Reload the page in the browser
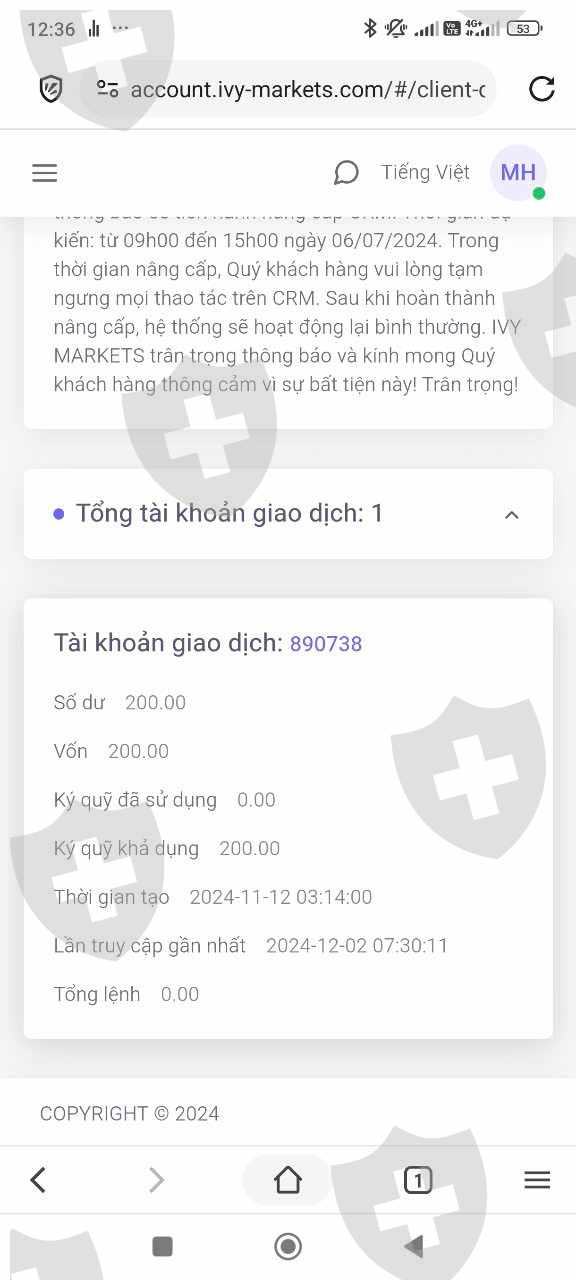Image resolution: width=576 pixels, height=1280 pixels. pyautogui.click(x=541, y=89)
